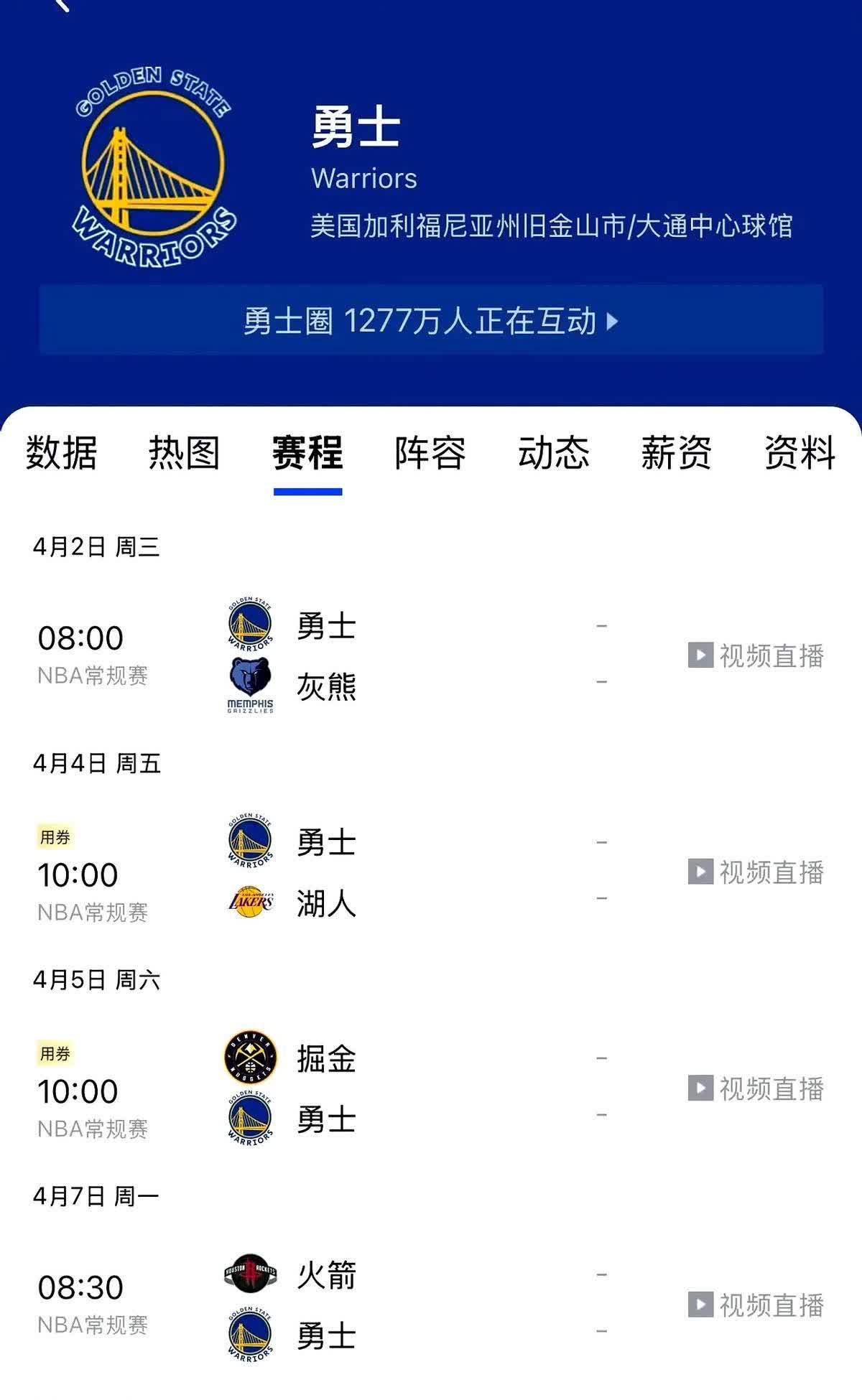The width and height of the screenshot is (862, 1400).
Task: Select the 赛程 tab
Action: 307,453
